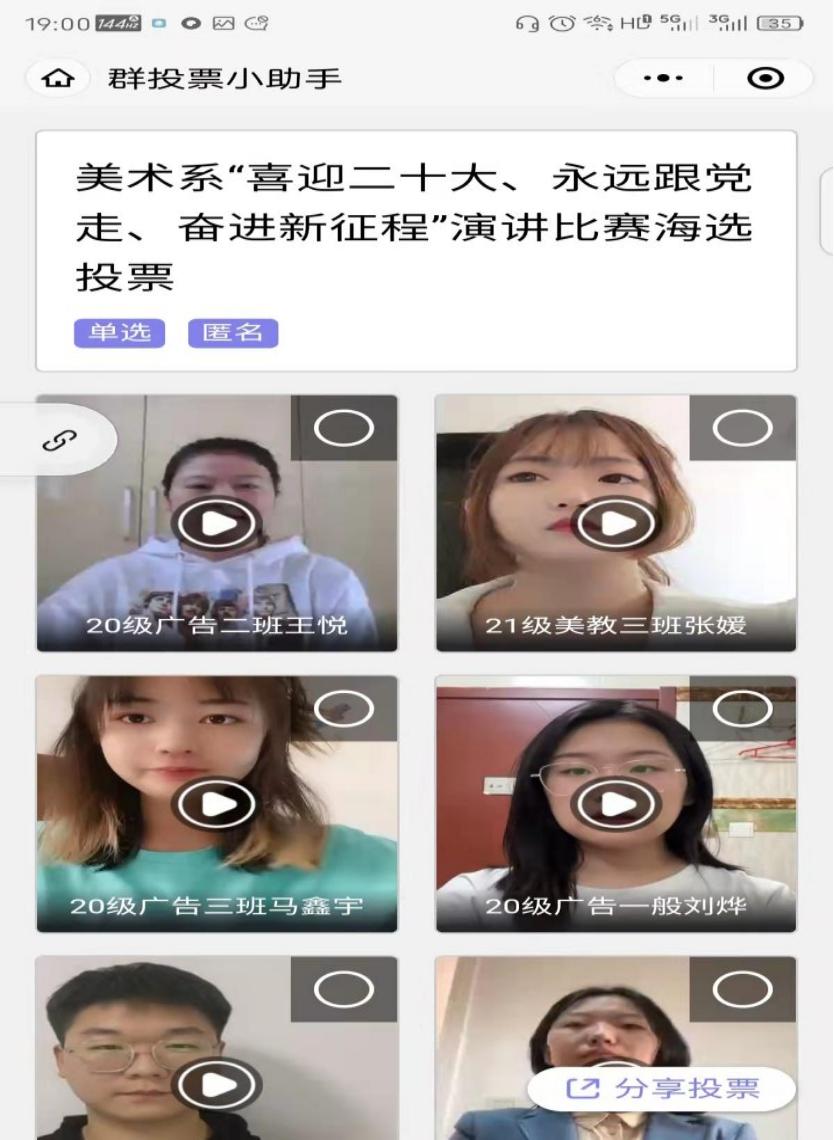Select vote circle for 20级广告三班马鑫宇

tap(343, 709)
